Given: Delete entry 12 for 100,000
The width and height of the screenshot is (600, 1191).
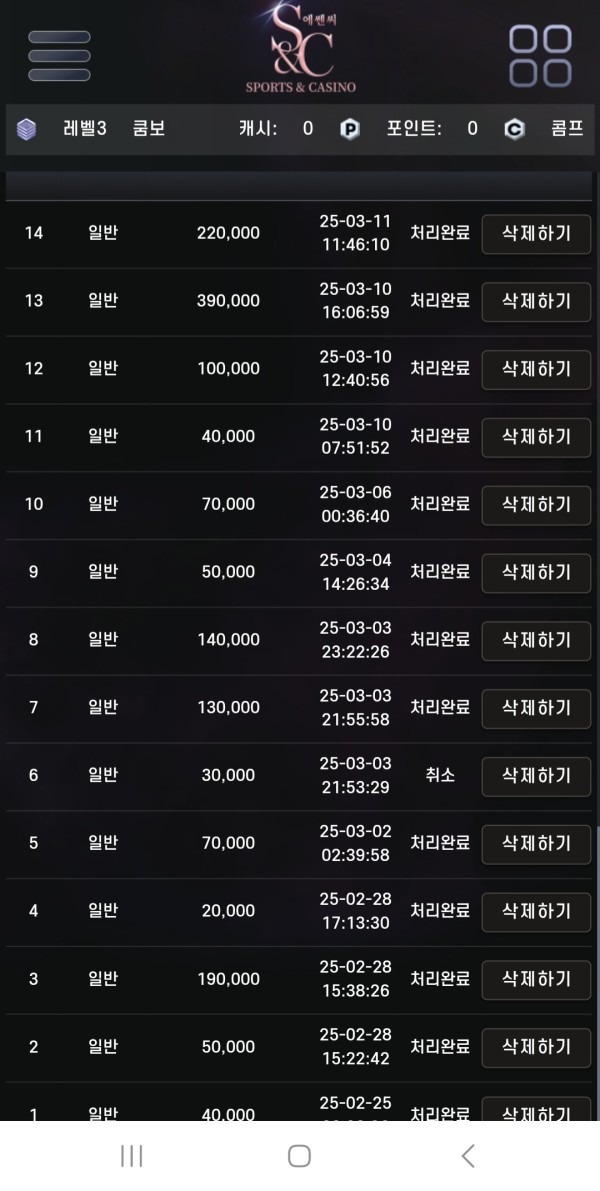Looking at the screenshot, I should 536,369.
